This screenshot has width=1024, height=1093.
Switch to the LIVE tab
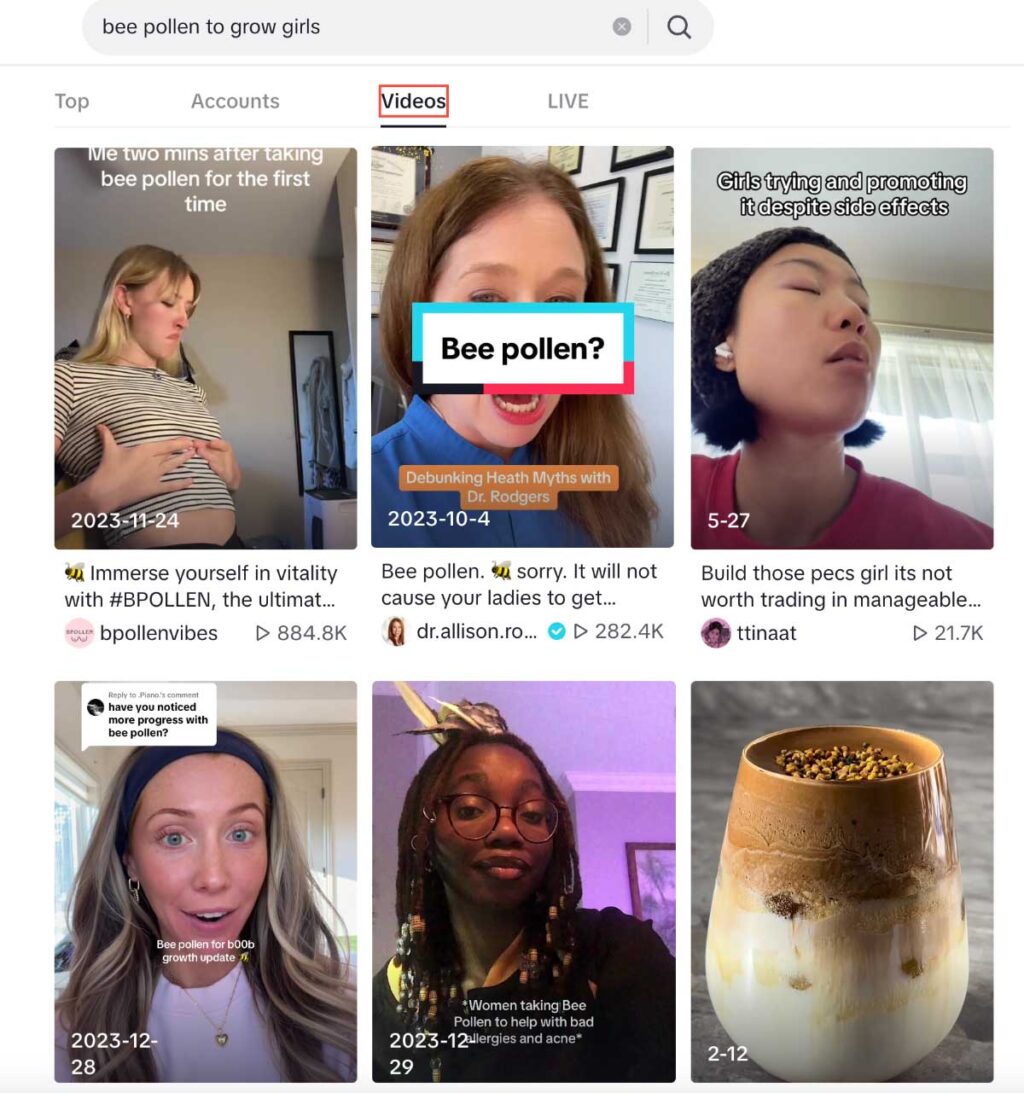pos(568,101)
